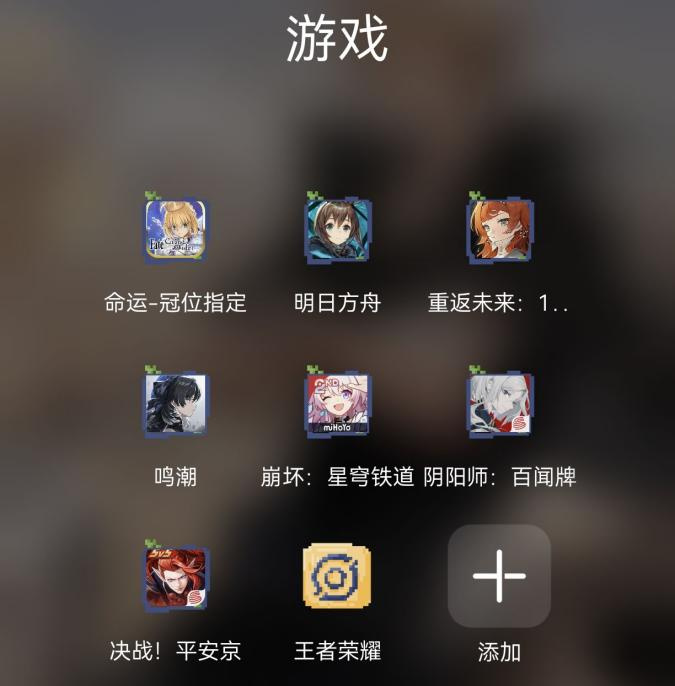Viewport: 675px width, 686px height.
Task: Tap 添加 to add apps to folder
Action: [499, 577]
